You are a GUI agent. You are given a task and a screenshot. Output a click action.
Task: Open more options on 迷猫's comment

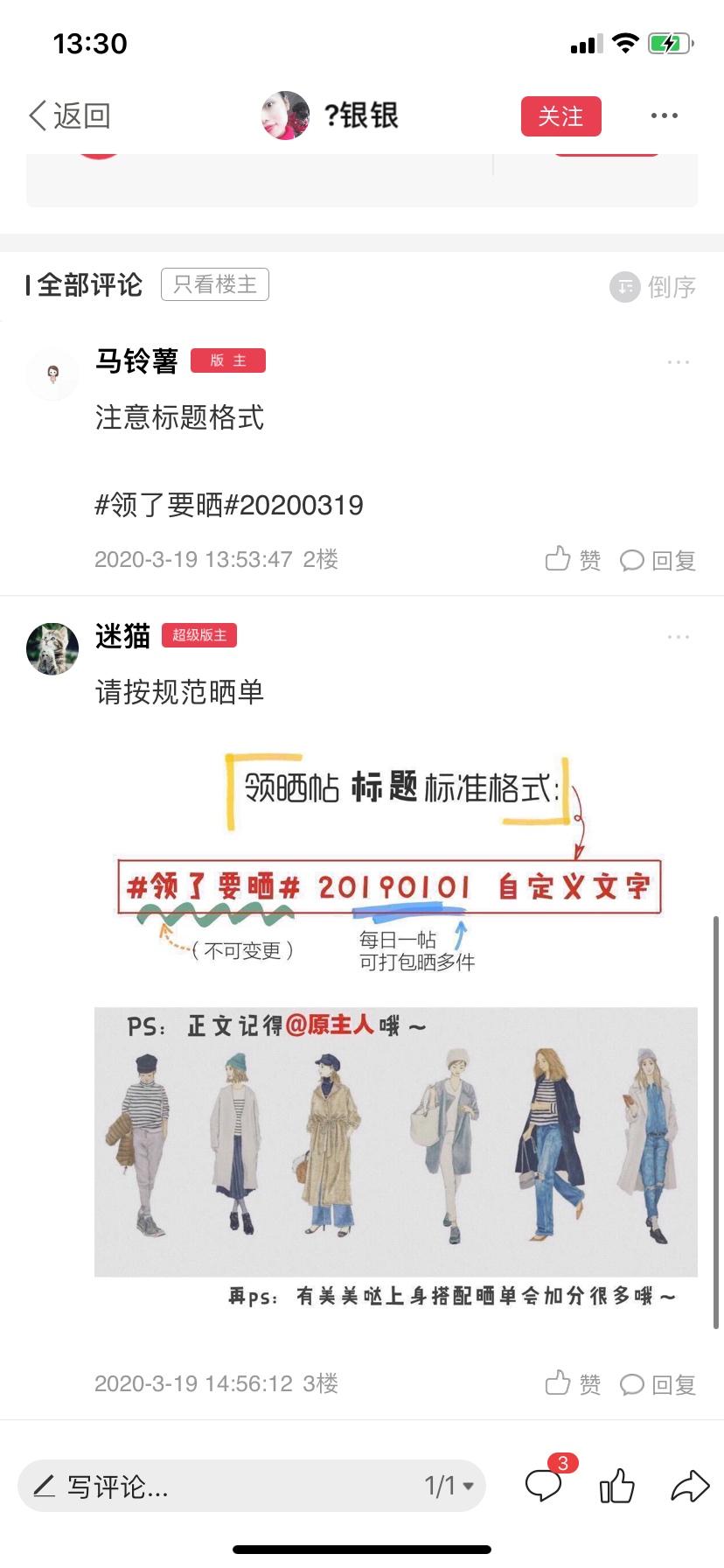(679, 637)
